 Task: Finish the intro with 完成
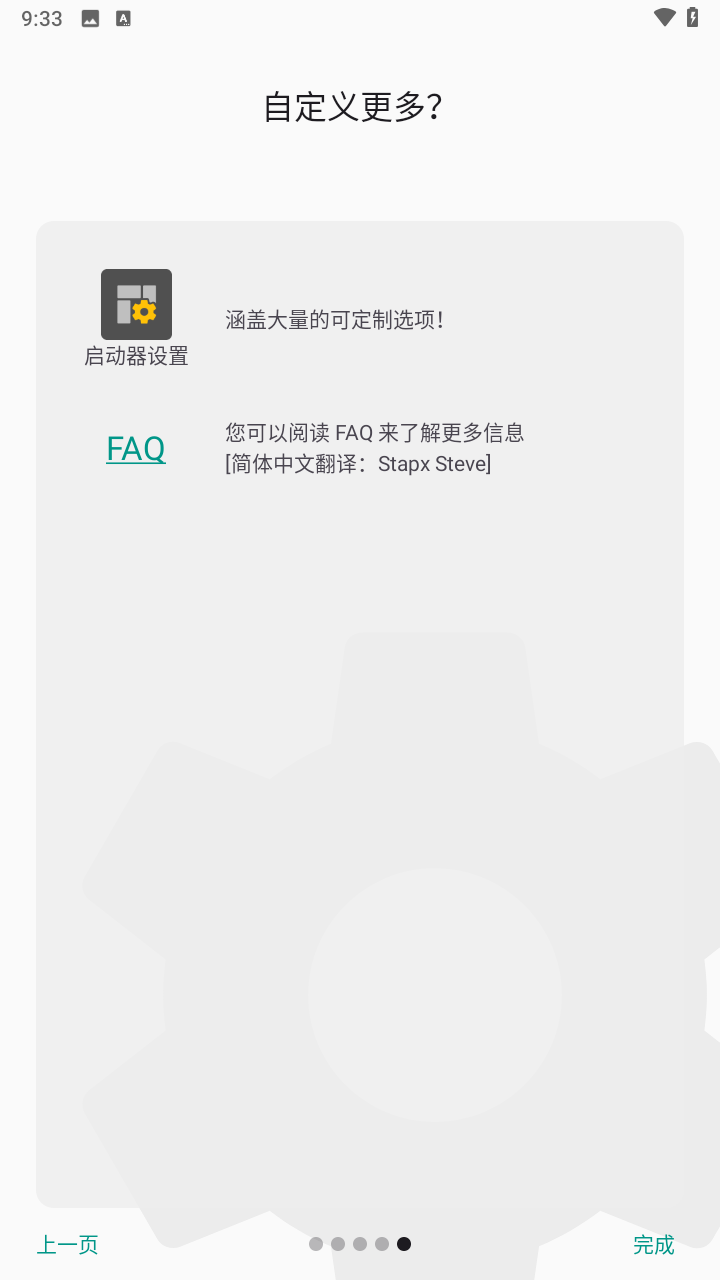point(653,1245)
